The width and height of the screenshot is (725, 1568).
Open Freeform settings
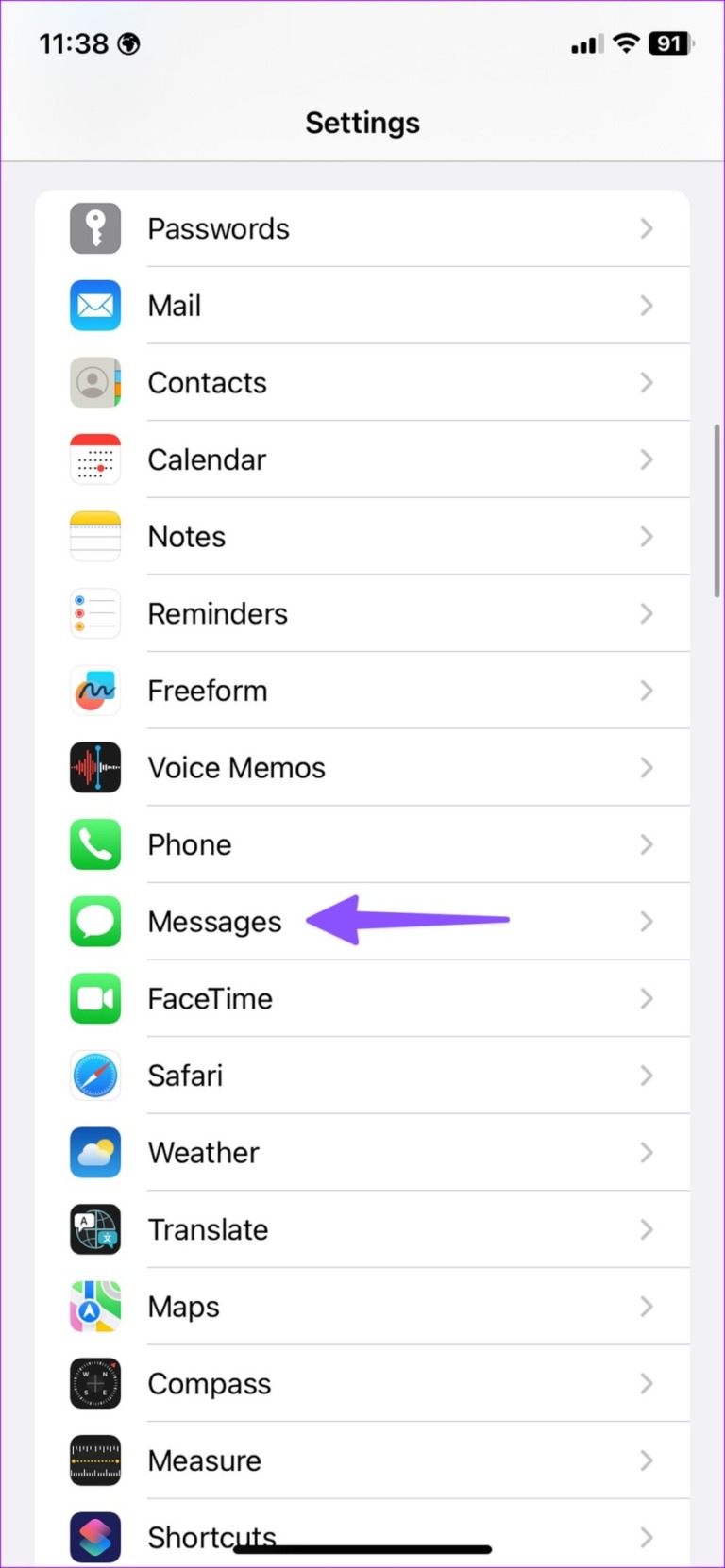pos(378,691)
